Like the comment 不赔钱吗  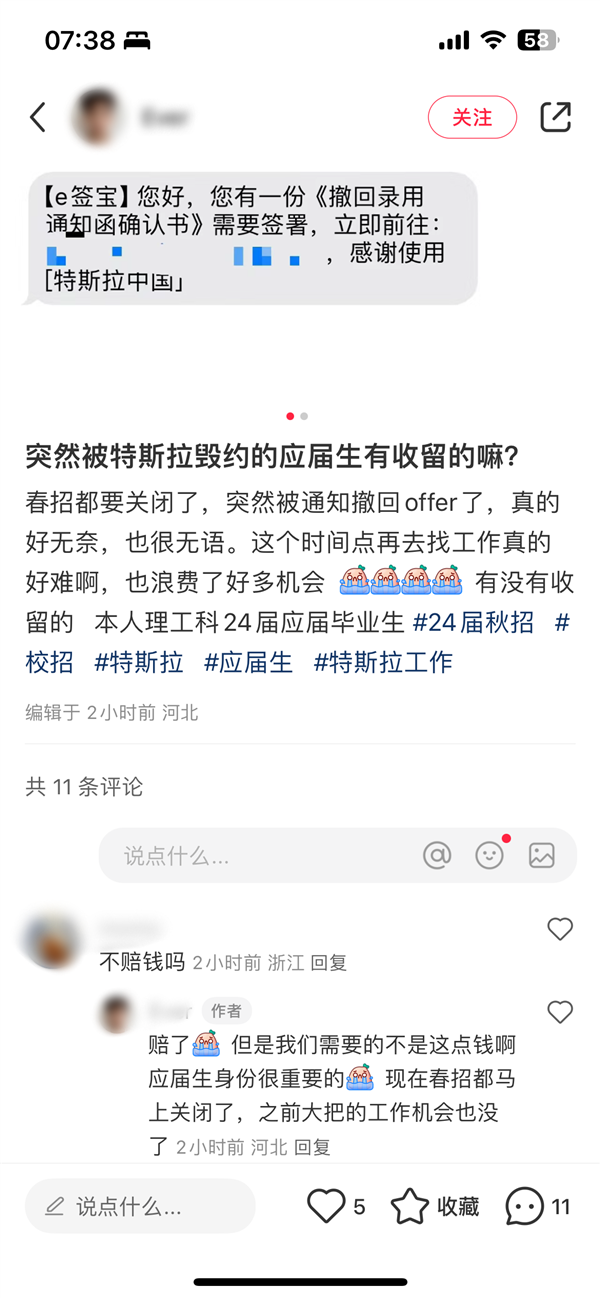(560, 929)
